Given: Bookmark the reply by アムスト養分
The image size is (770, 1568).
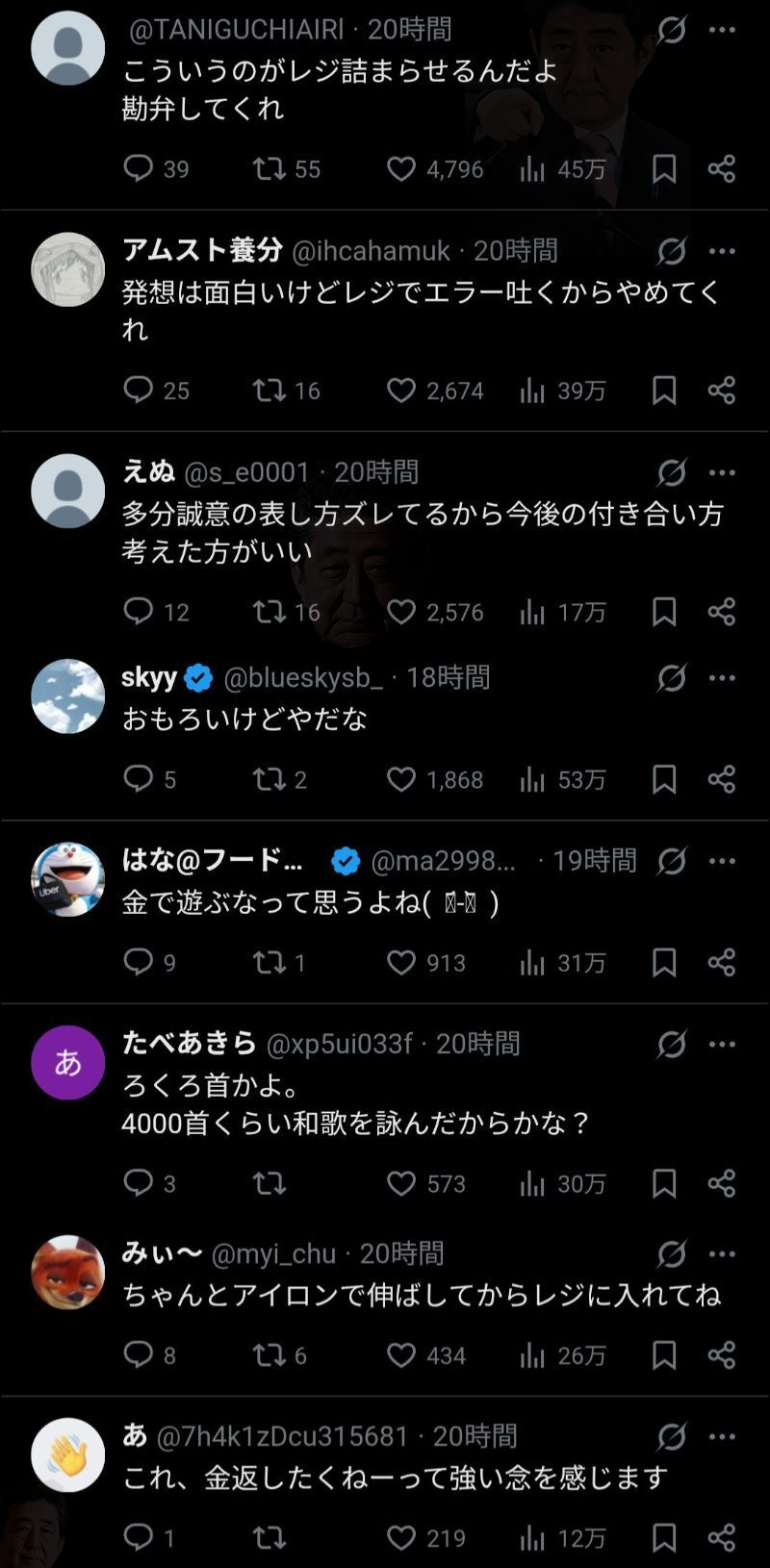Looking at the screenshot, I should (x=664, y=391).
